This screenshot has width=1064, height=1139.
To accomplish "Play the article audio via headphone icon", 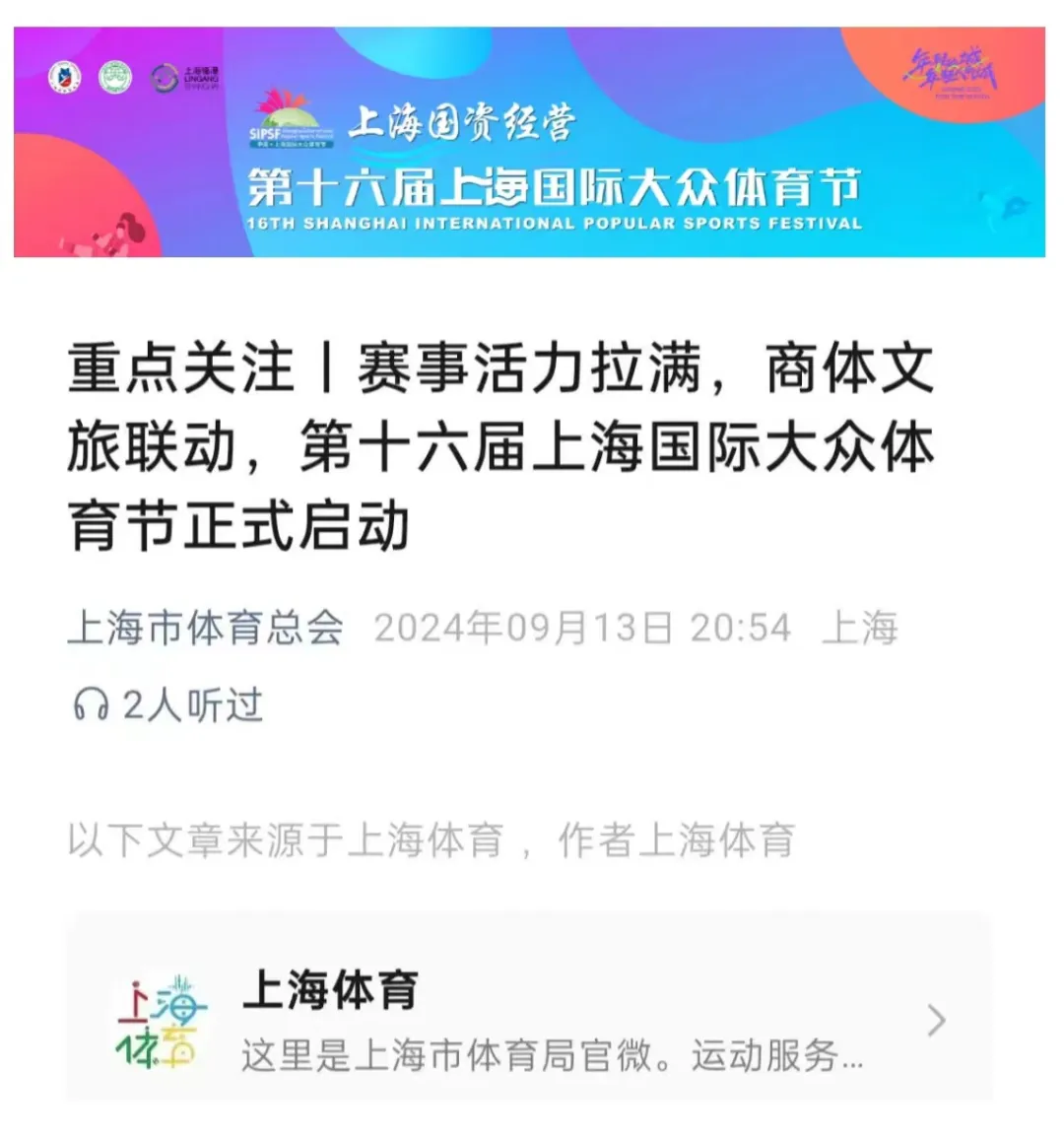I will click(x=91, y=705).
